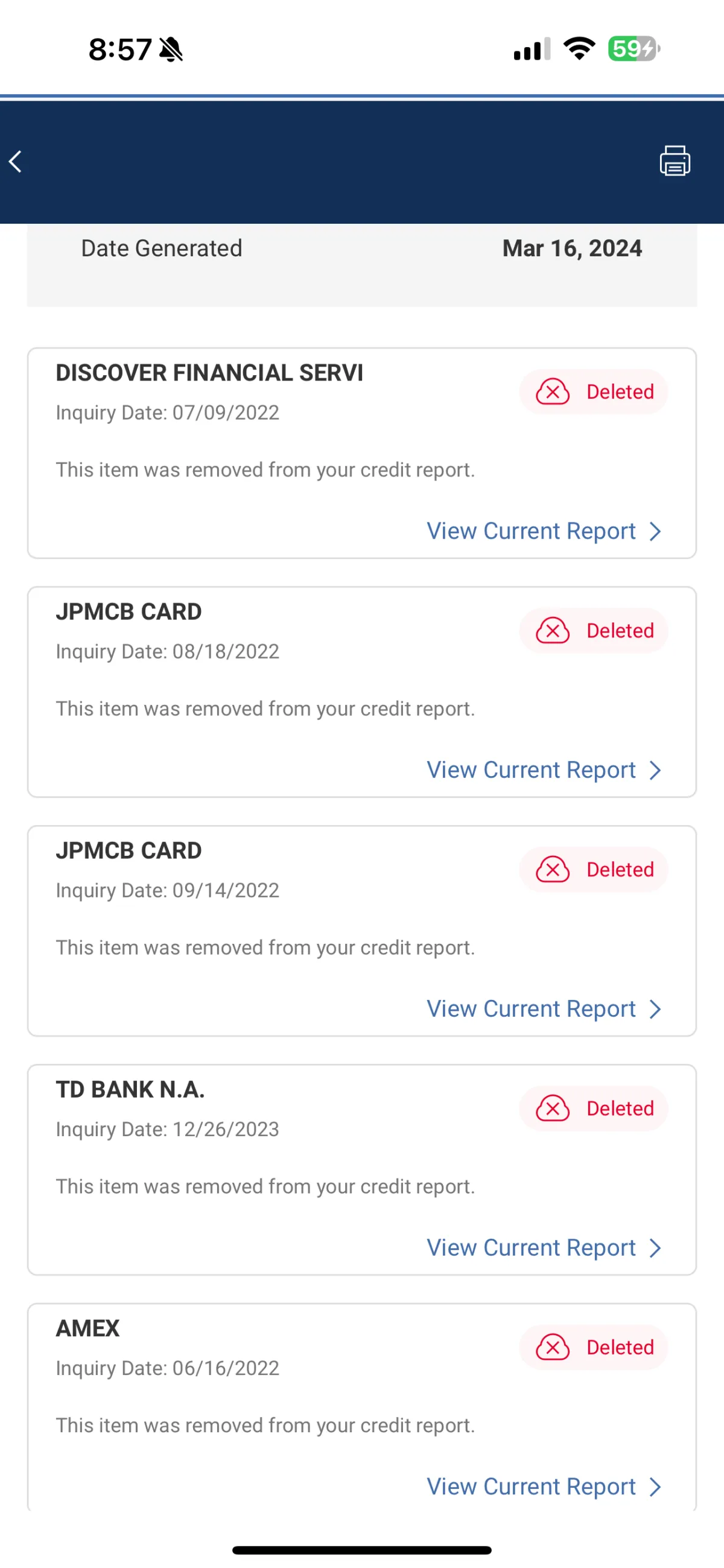View current report for Discover Financial inquiry
This screenshot has height=1568, width=724.
pos(544,531)
